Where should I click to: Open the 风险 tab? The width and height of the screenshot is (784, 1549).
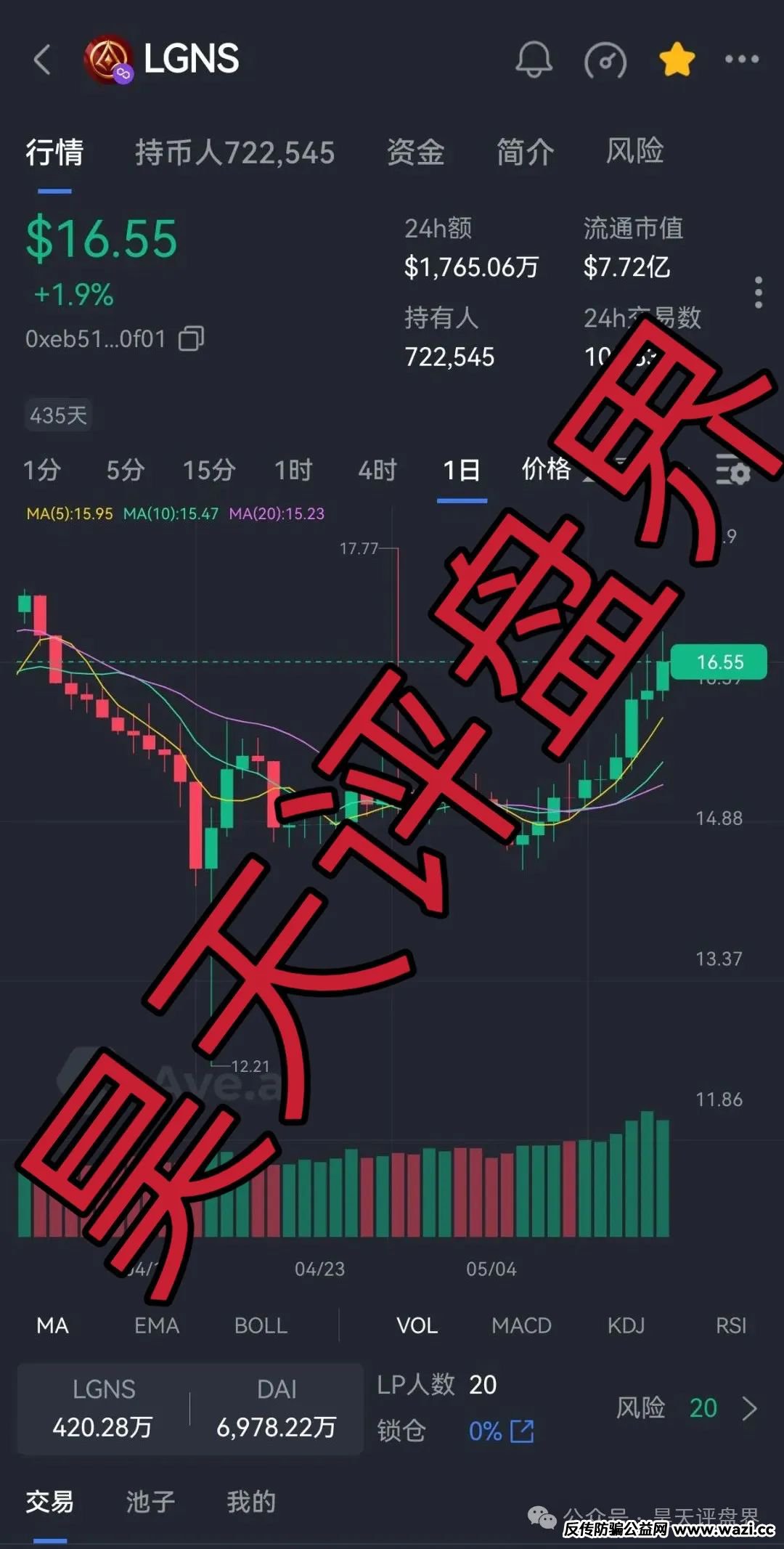click(x=634, y=152)
